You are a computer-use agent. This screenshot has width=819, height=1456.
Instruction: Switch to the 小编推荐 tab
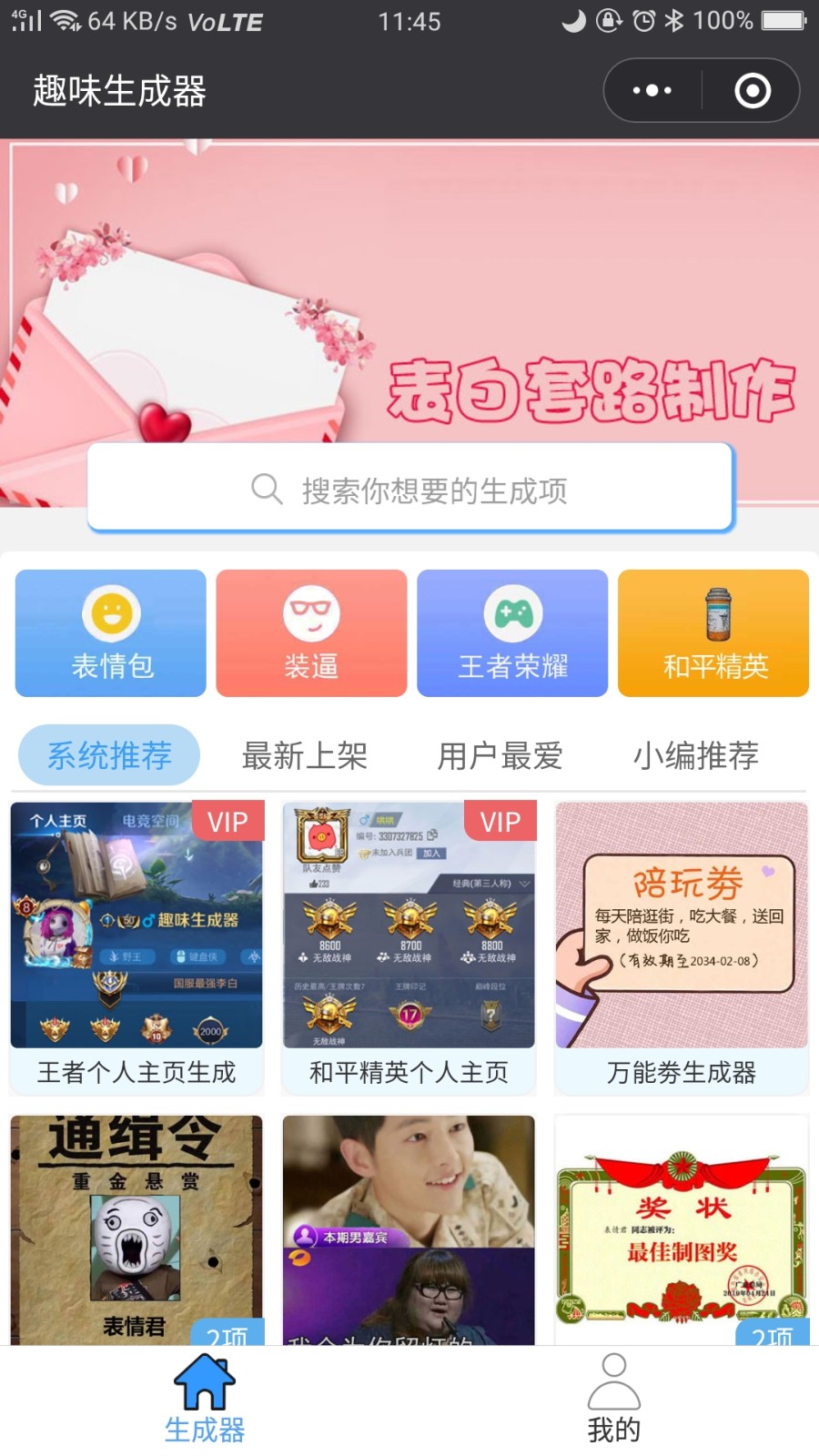click(695, 755)
